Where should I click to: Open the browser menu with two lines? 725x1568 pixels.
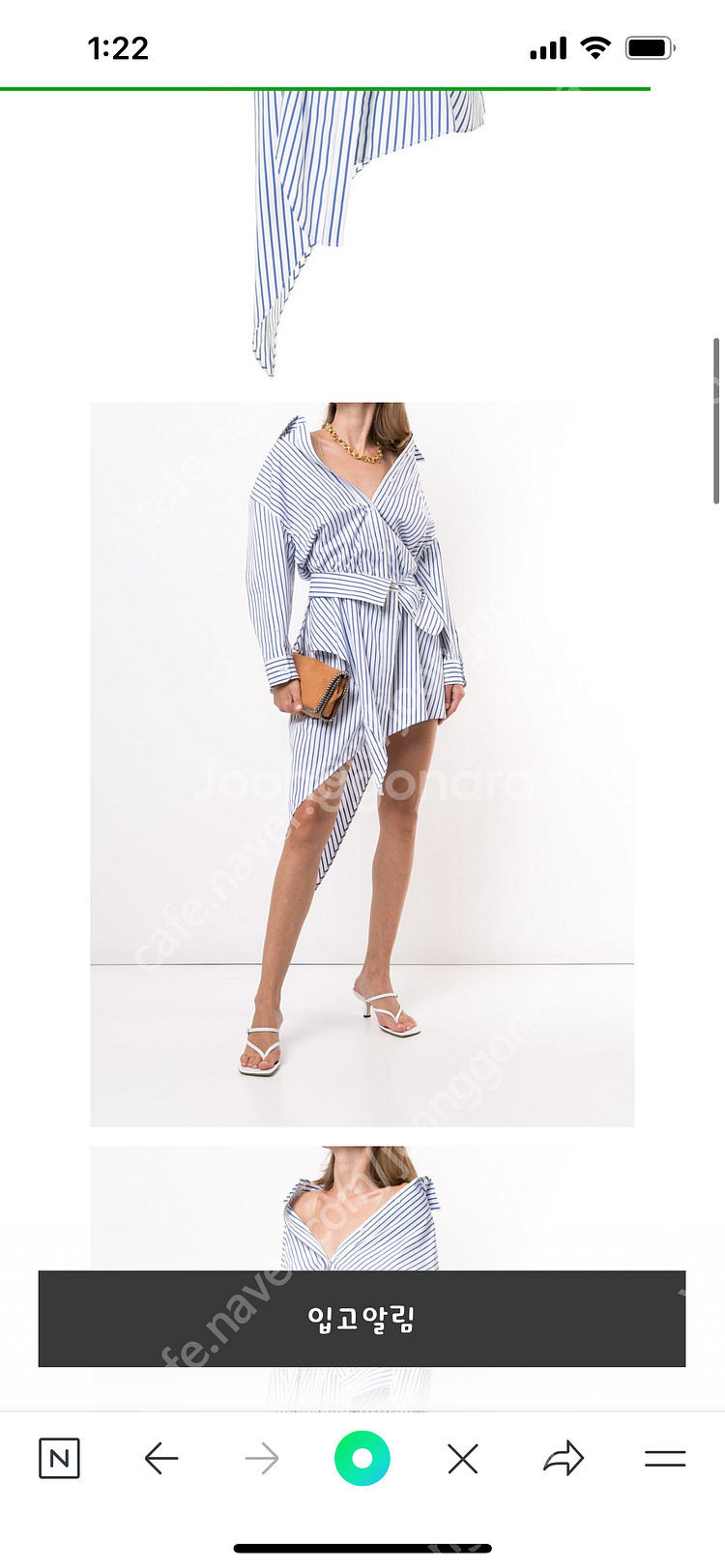[x=665, y=1458]
